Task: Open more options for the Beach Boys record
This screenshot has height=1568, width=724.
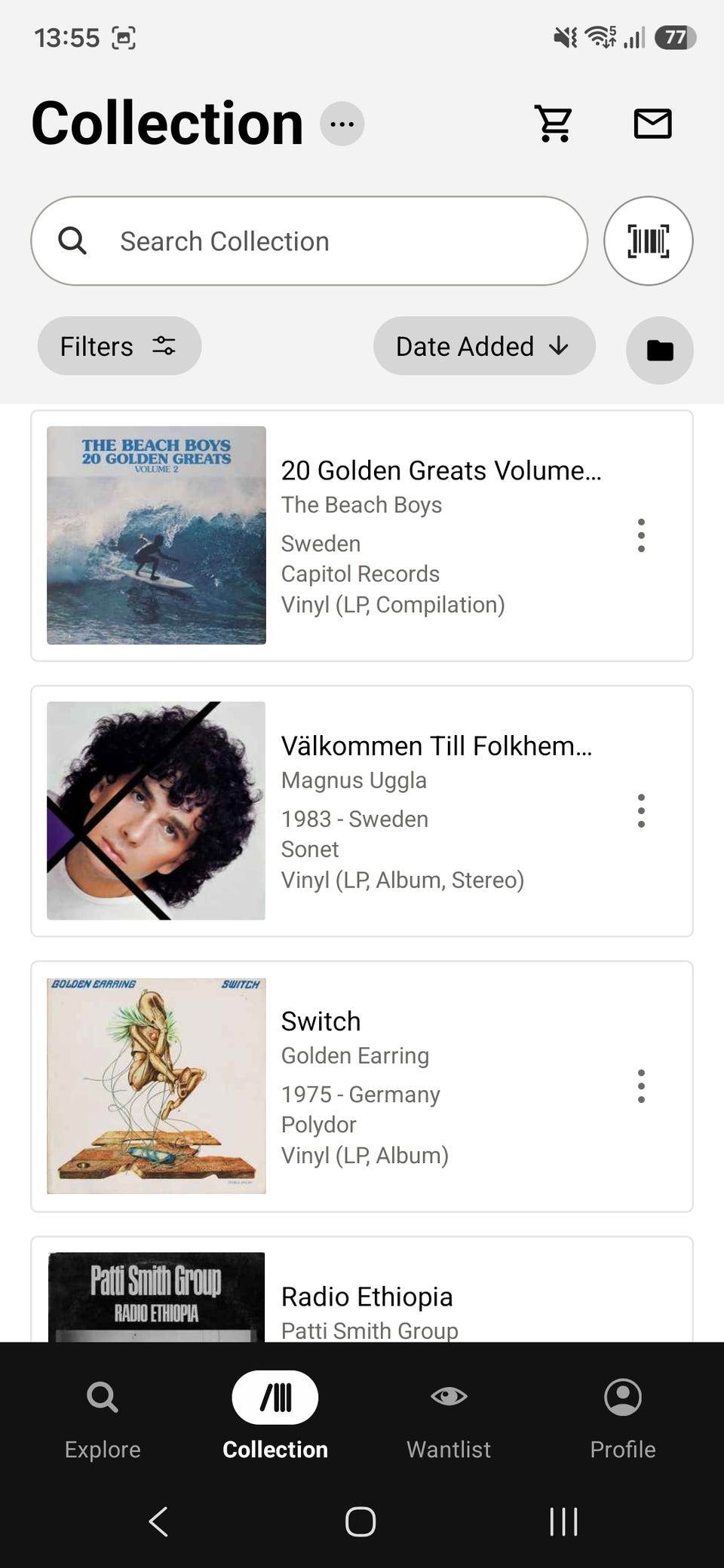Action: [641, 535]
